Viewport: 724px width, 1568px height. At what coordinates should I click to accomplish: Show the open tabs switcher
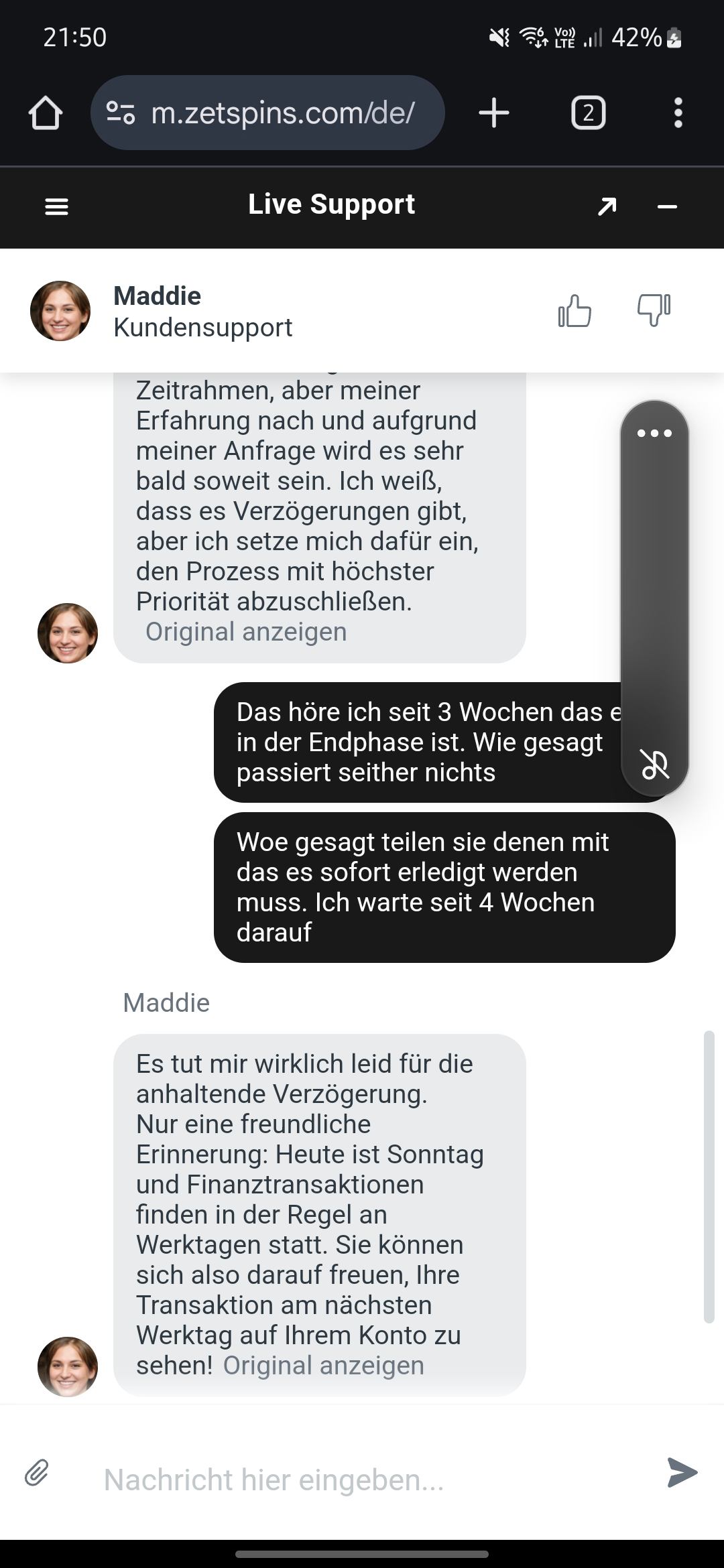[x=588, y=113]
